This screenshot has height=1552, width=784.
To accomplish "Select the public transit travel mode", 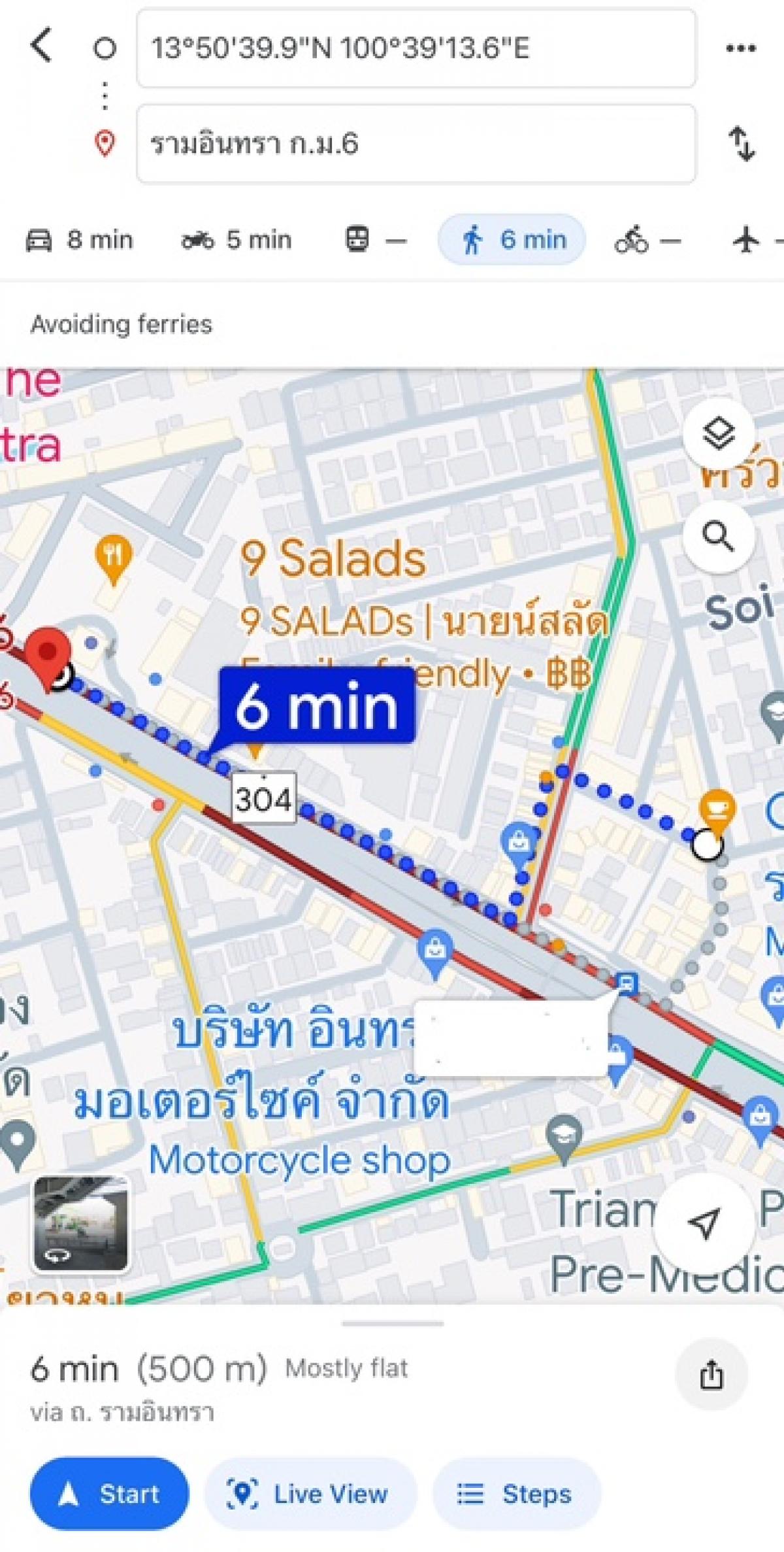I will pos(375,240).
